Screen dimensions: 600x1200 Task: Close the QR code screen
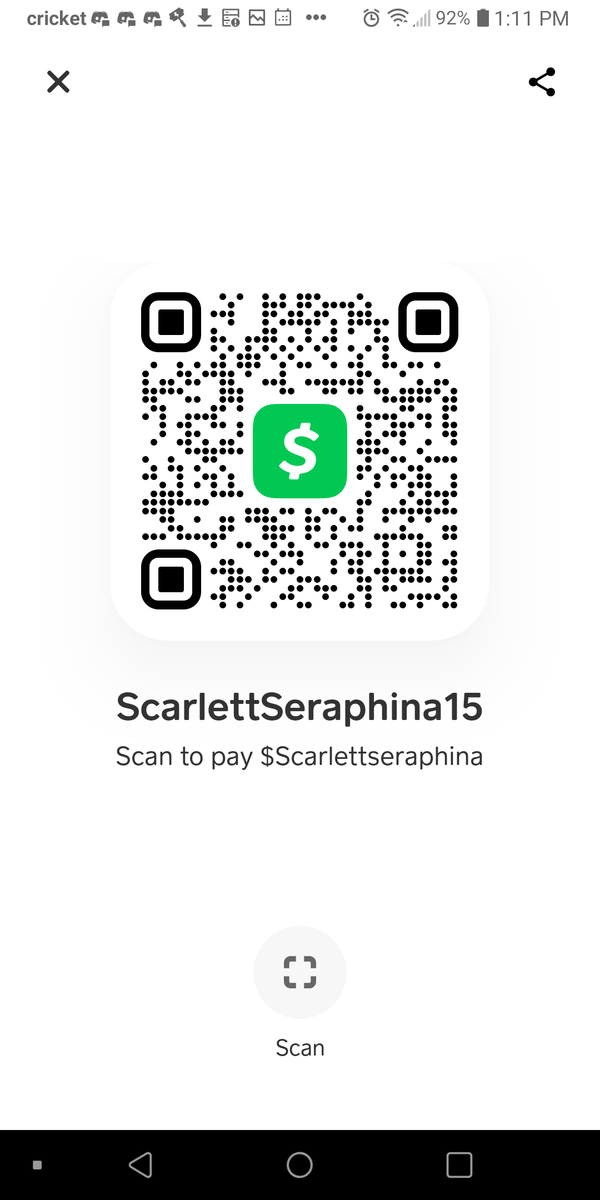click(58, 82)
